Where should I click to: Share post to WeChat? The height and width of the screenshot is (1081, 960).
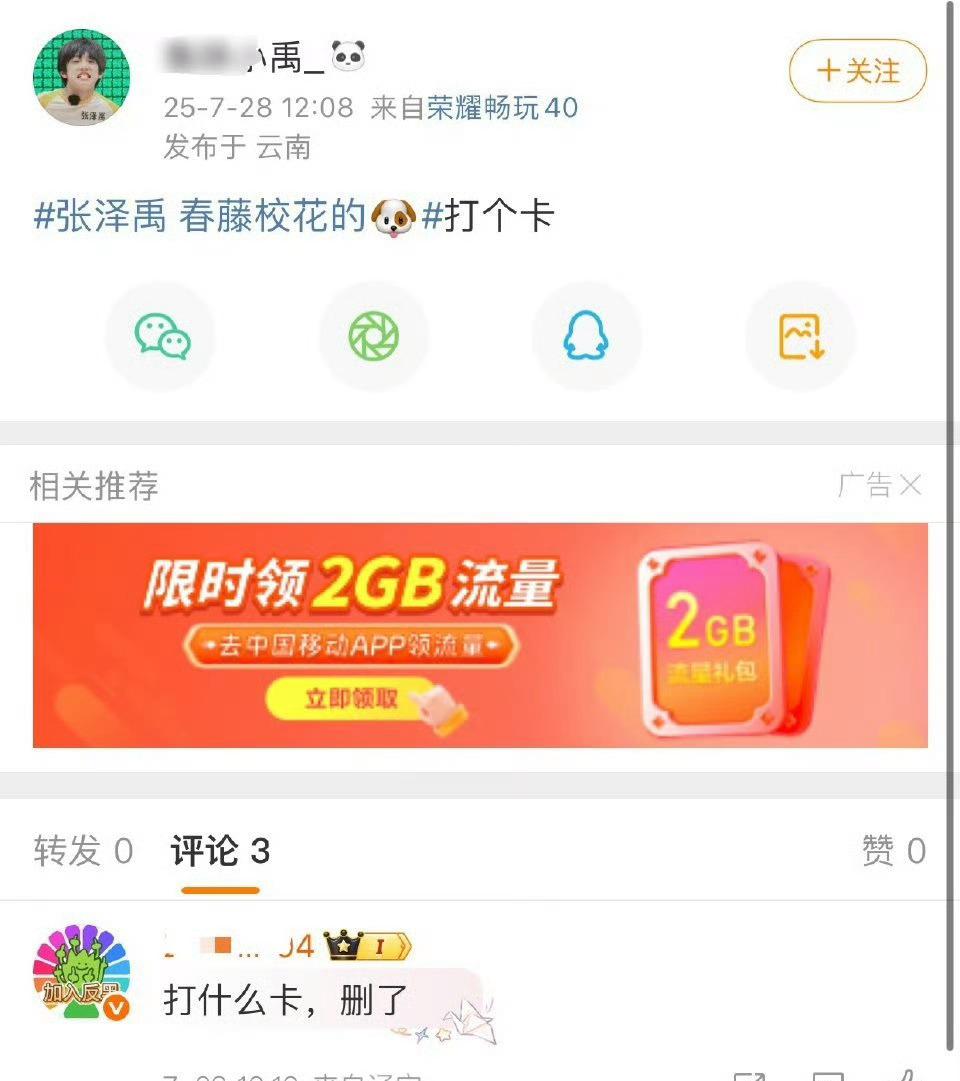(160, 337)
